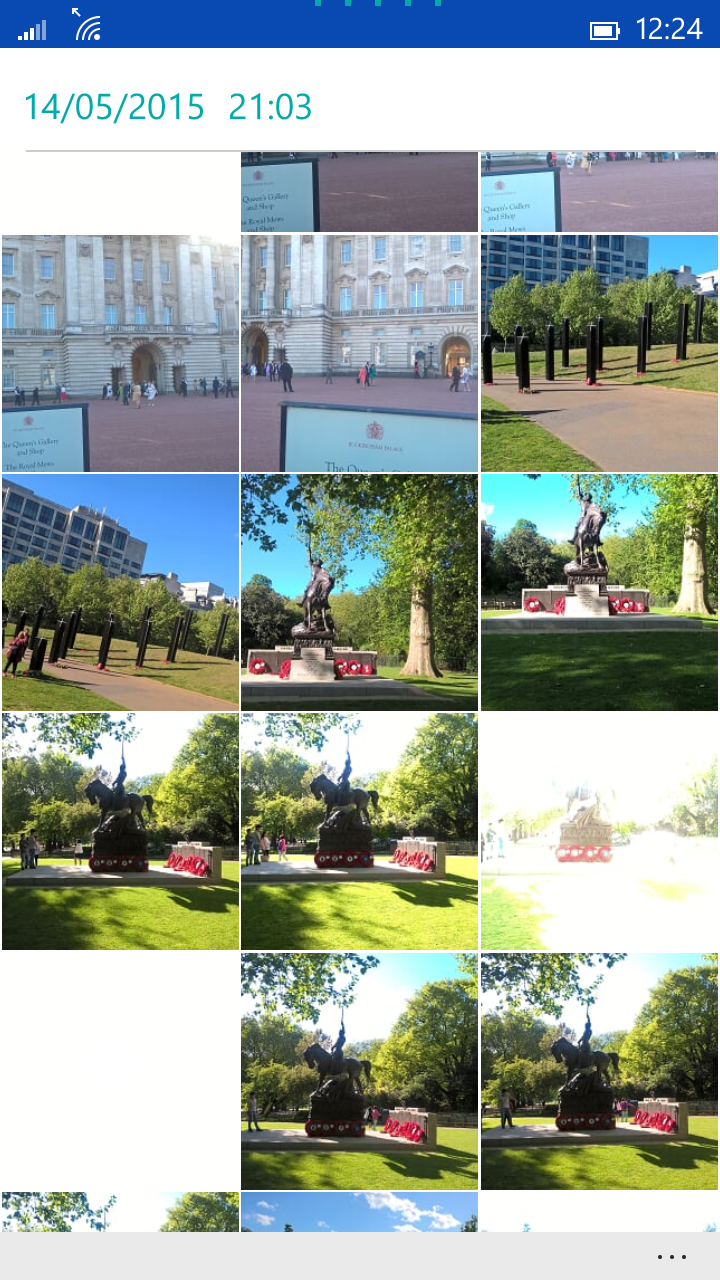This screenshot has width=720, height=1280.
Task: Tap the 14/05/2015 21:03 date header
Action: tap(168, 106)
